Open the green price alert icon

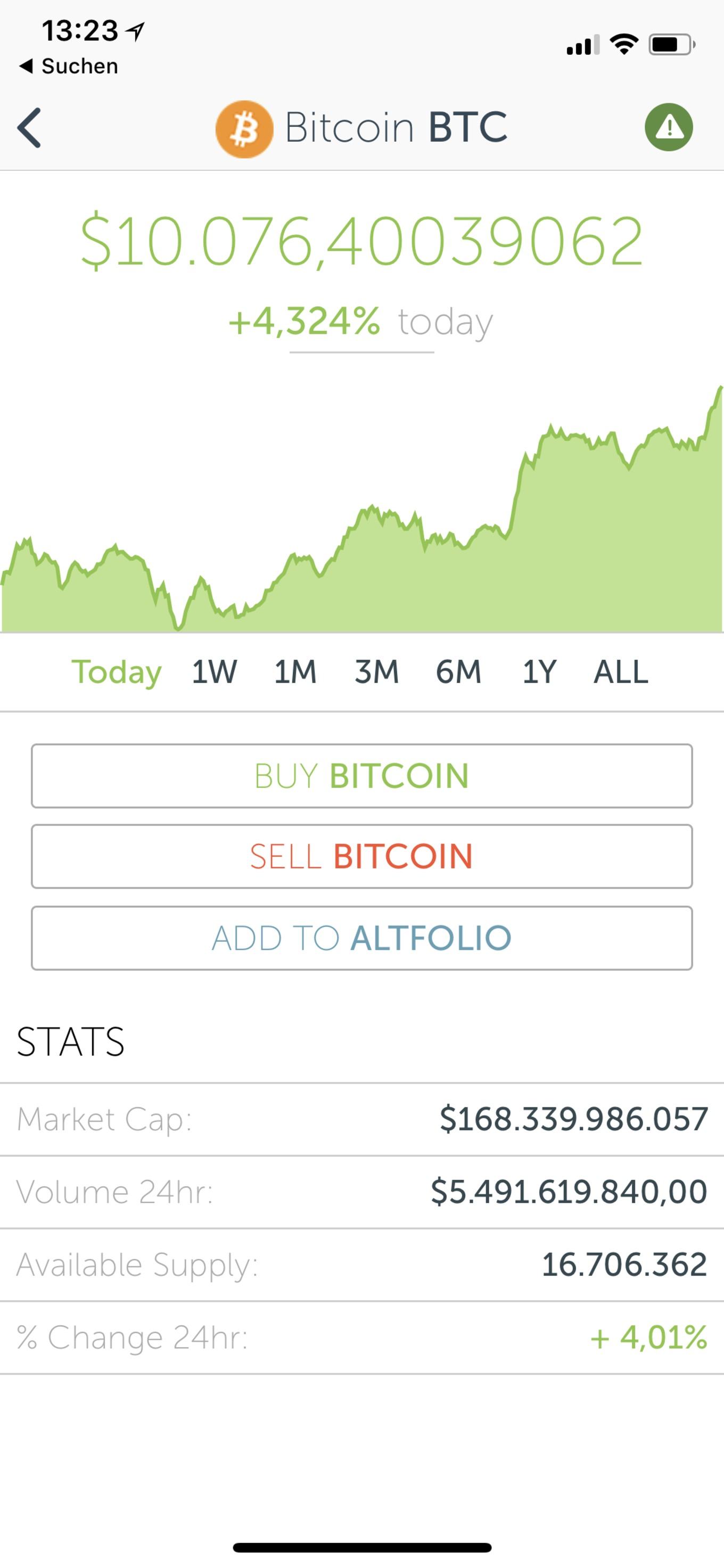(669, 127)
